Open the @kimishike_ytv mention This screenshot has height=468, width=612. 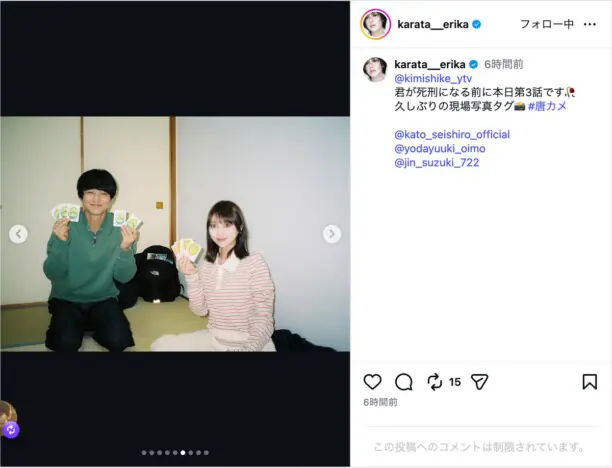click(433, 78)
